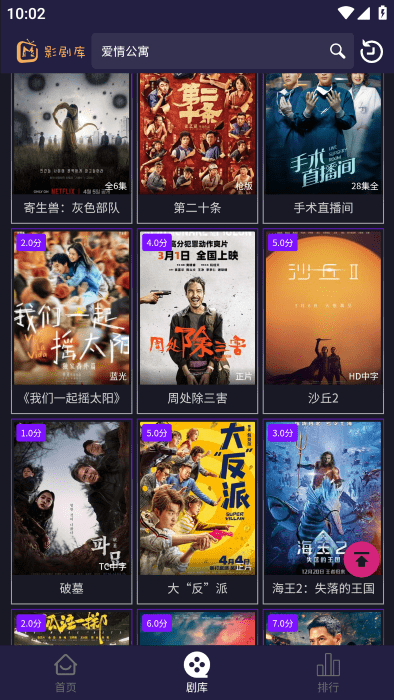Select the 破墓 movie card

point(71,511)
